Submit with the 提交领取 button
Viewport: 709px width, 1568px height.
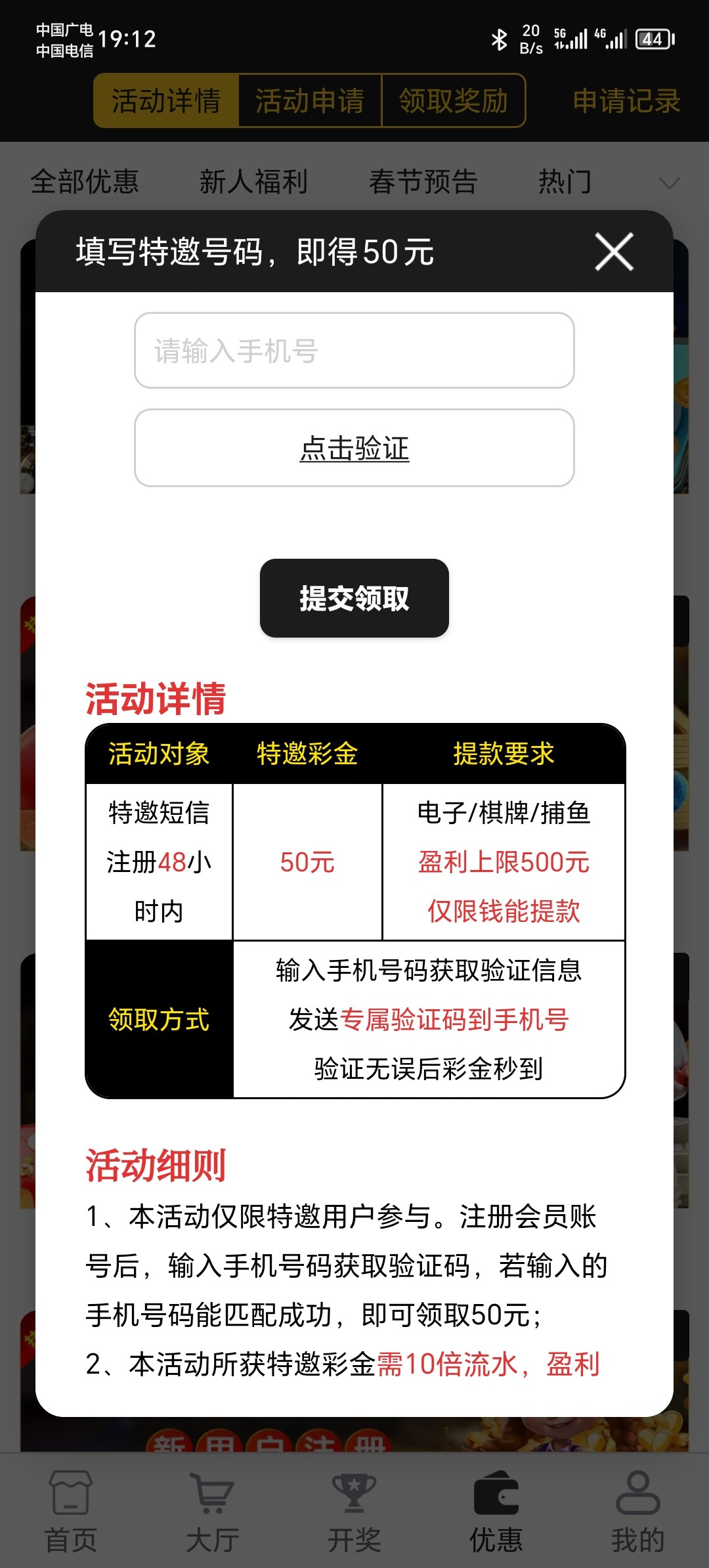354,598
